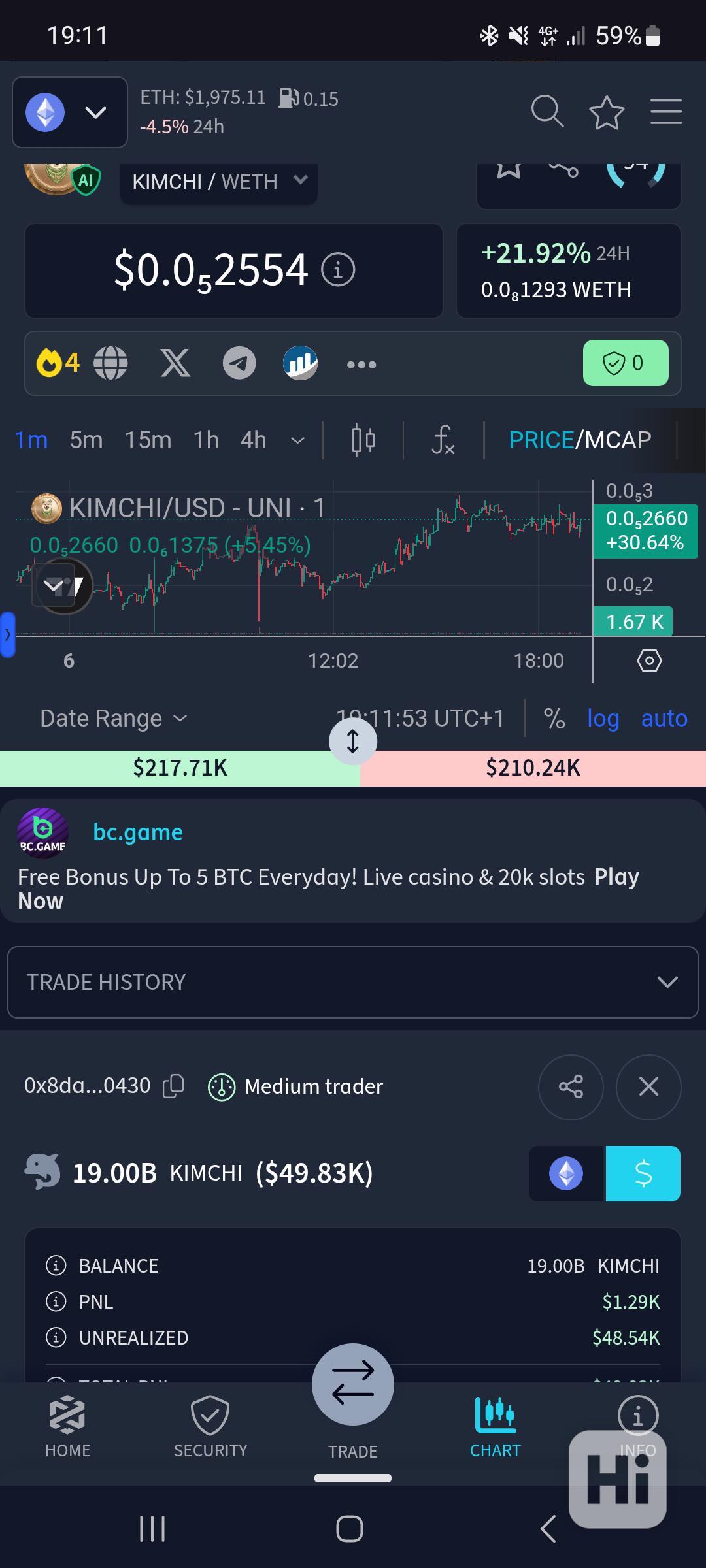
Task: Go to the SECURITY tab
Action: point(210,1427)
